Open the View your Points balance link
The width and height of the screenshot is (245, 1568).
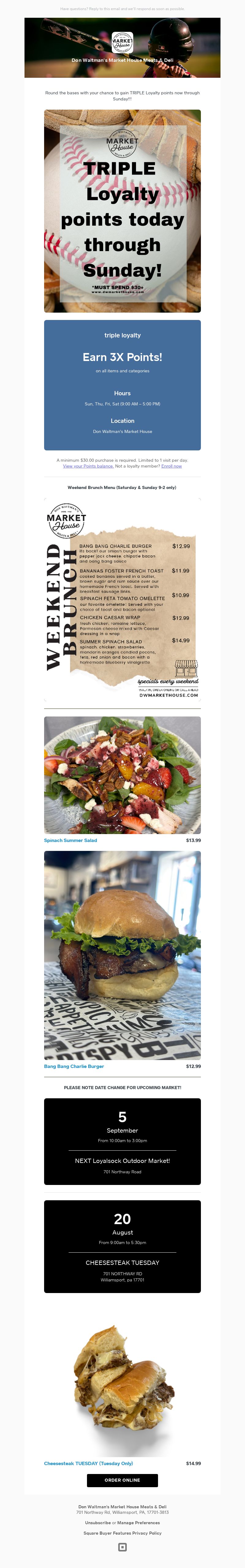click(88, 466)
